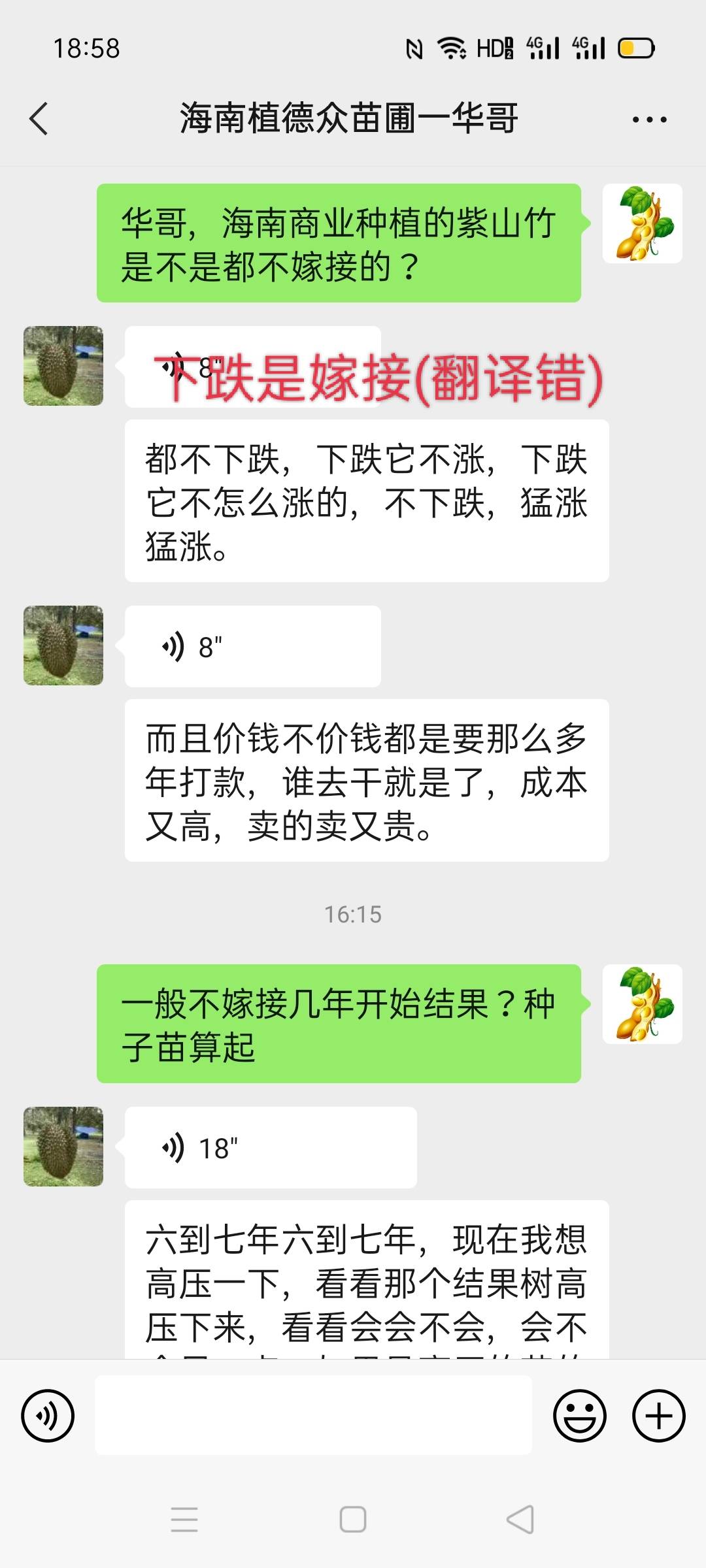706x1568 pixels.
Task: Open my own avatar beside 紫山竹 question
Action: point(643,223)
